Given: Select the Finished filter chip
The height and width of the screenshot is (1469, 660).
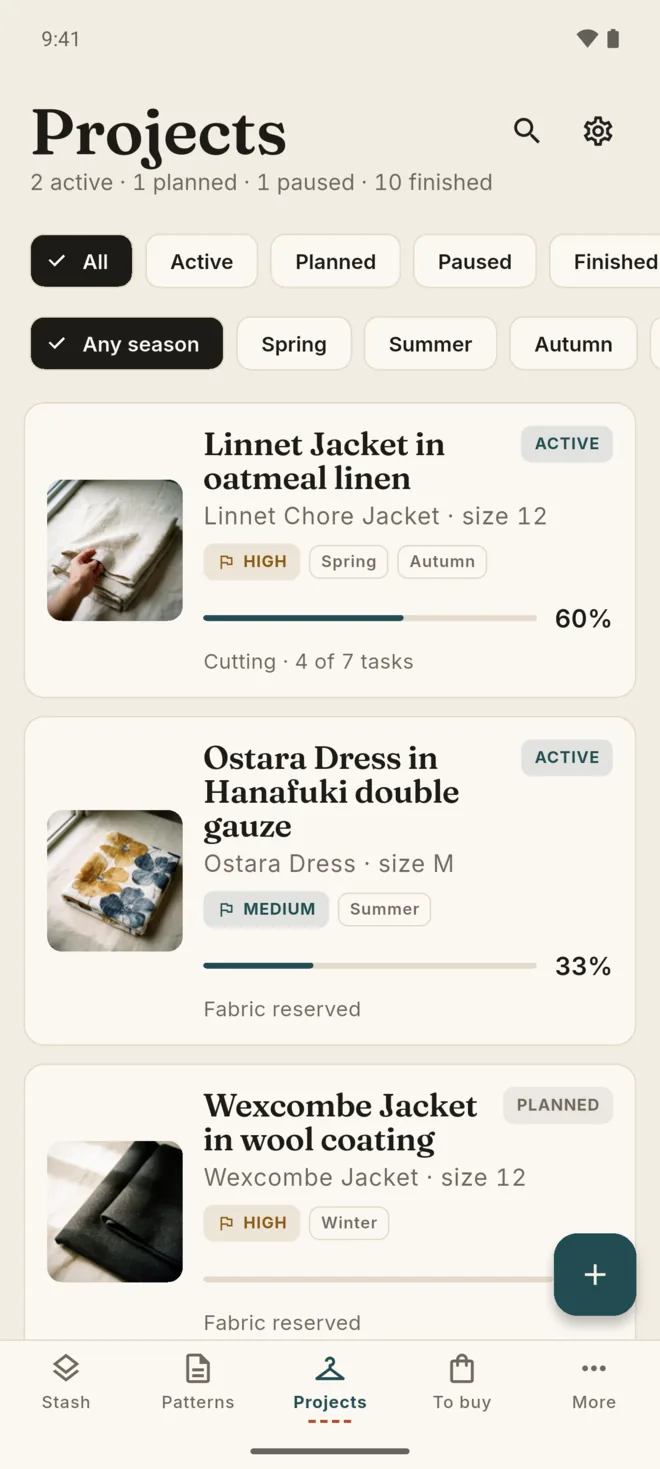Looking at the screenshot, I should (605, 261).
